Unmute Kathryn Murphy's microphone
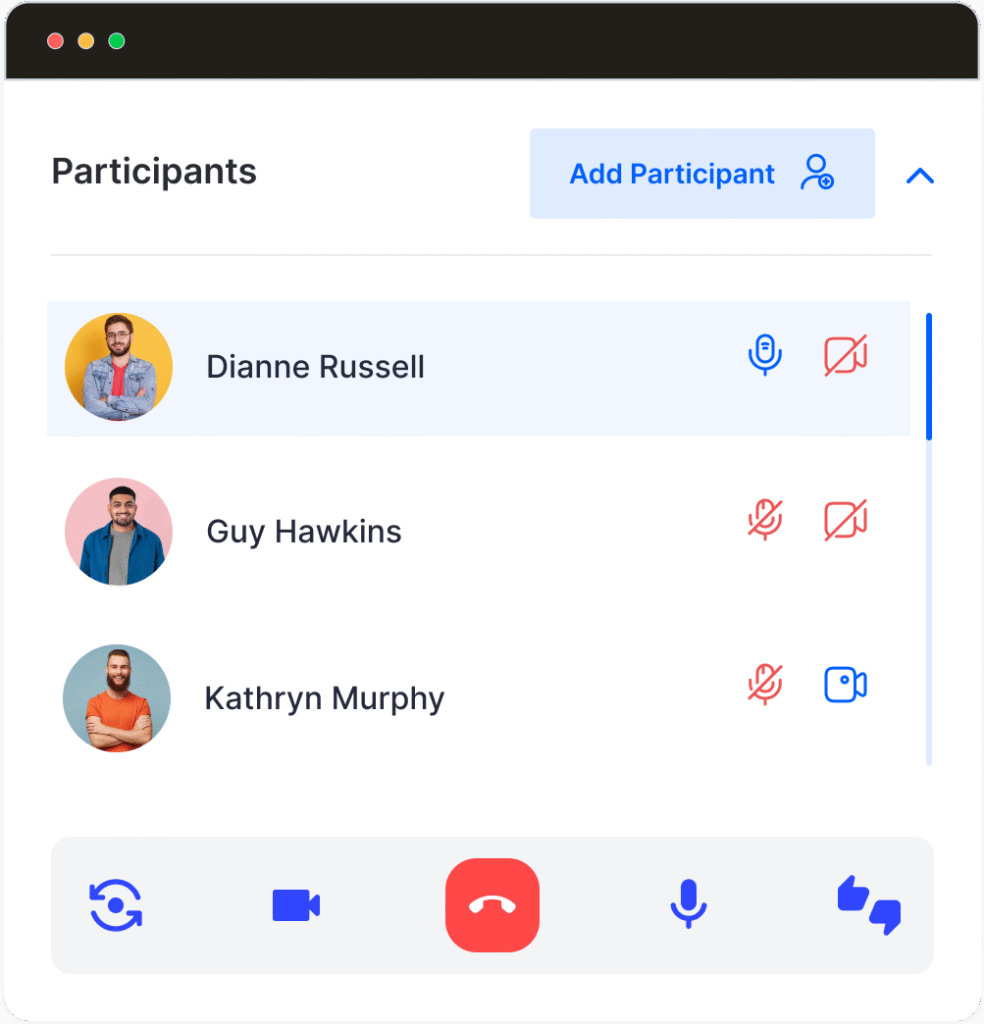984x1024 pixels. pos(765,685)
